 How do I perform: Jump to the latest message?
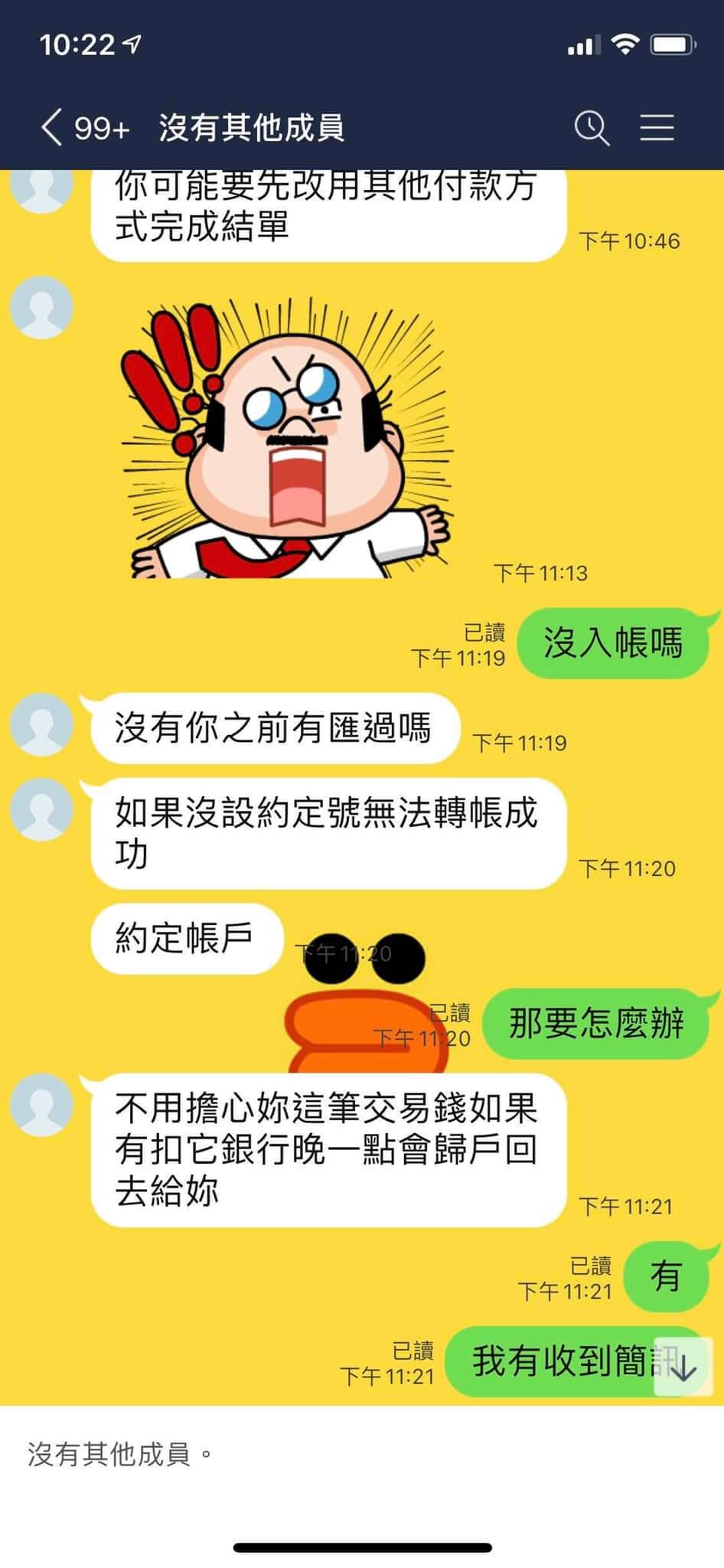(683, 1367)
